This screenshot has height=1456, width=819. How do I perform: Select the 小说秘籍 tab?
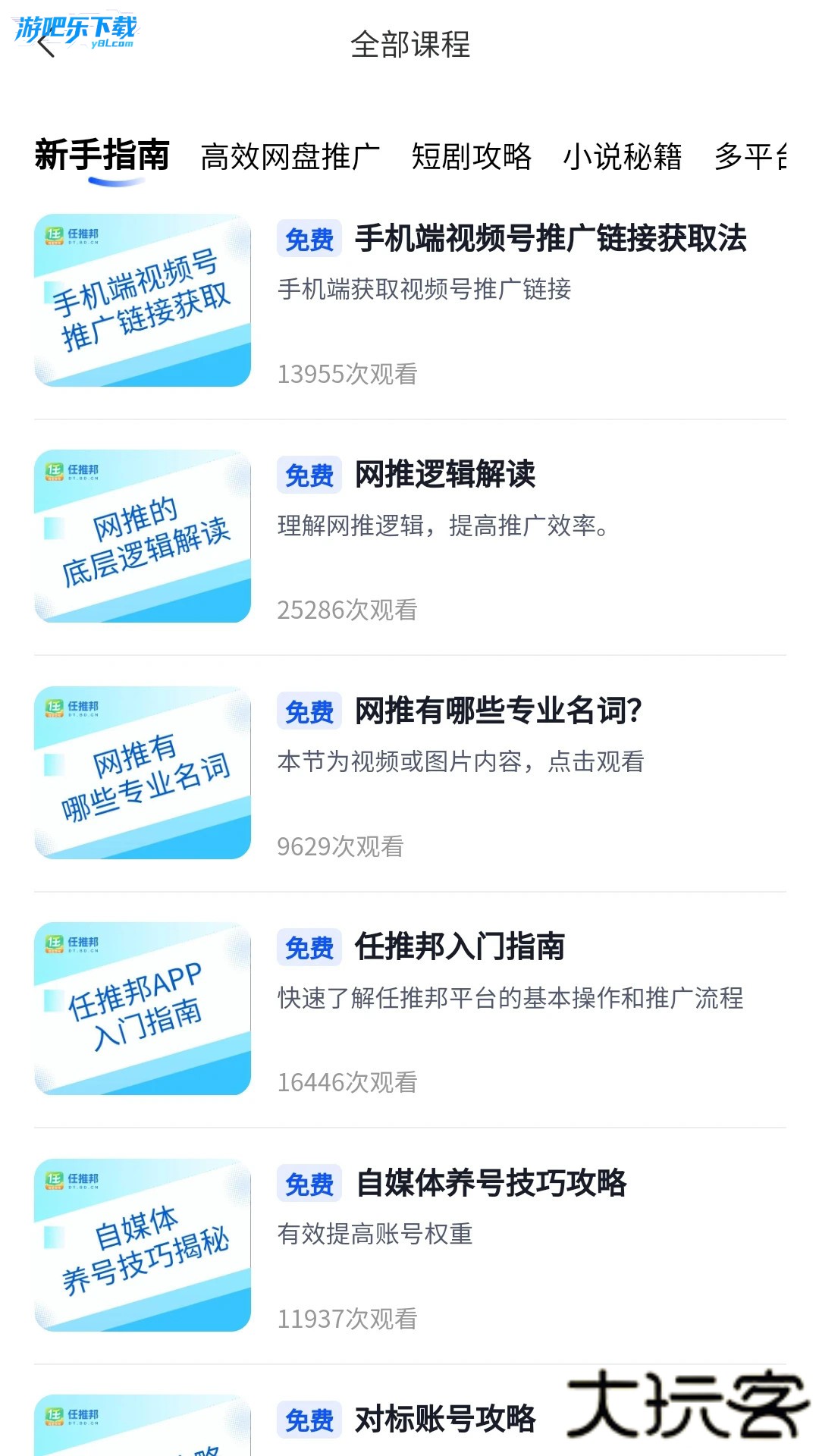tap(626, 157)
